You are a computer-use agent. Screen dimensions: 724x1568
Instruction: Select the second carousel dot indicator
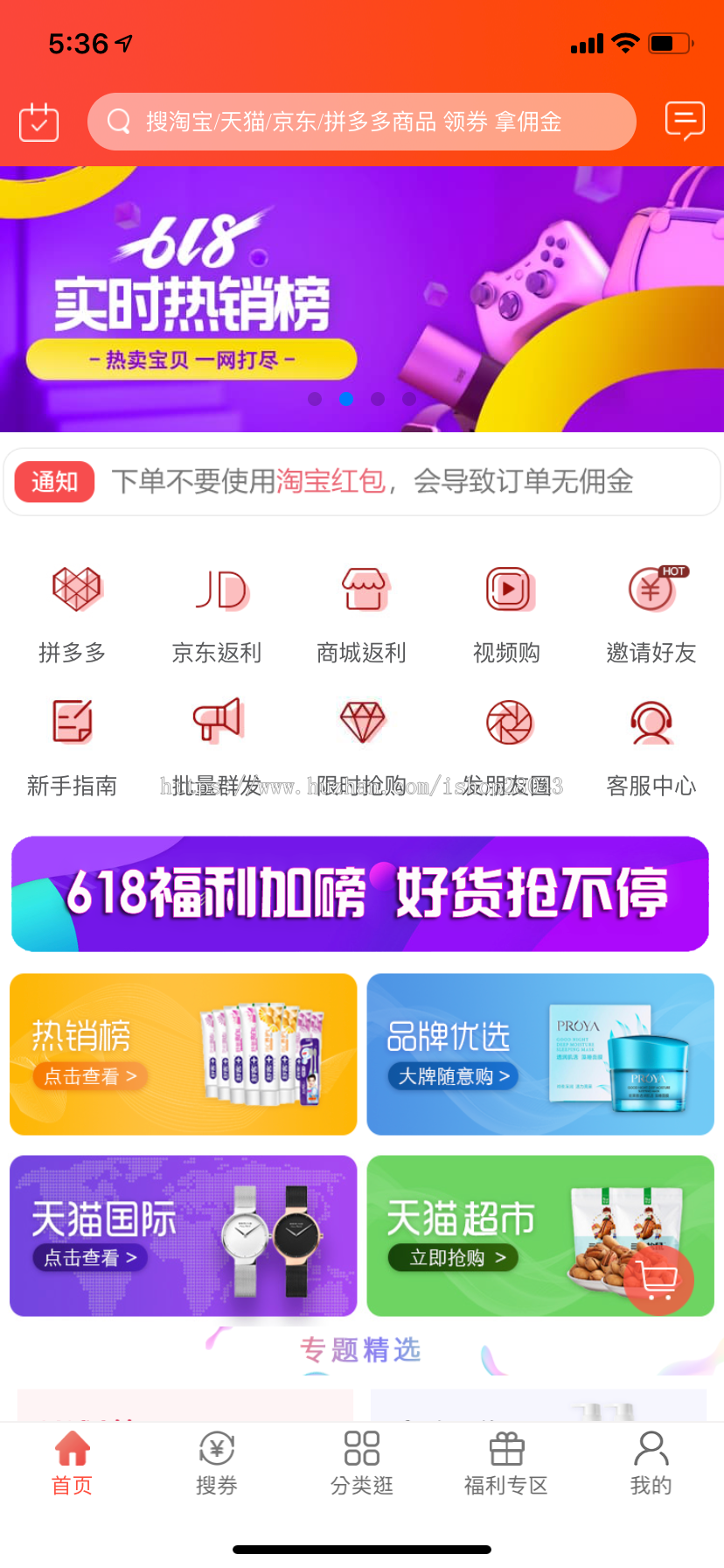[x=346, y=399]
